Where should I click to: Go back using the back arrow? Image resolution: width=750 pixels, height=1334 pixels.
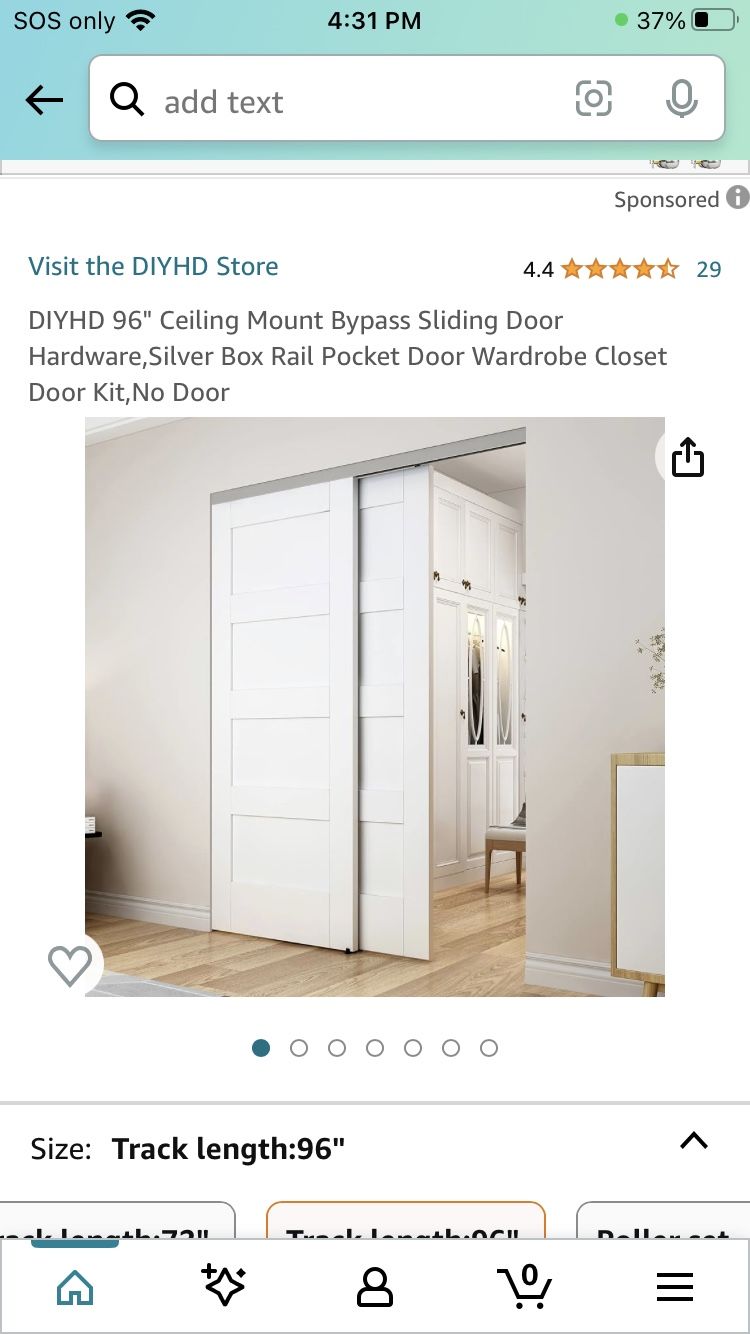(x=45, y=100)
